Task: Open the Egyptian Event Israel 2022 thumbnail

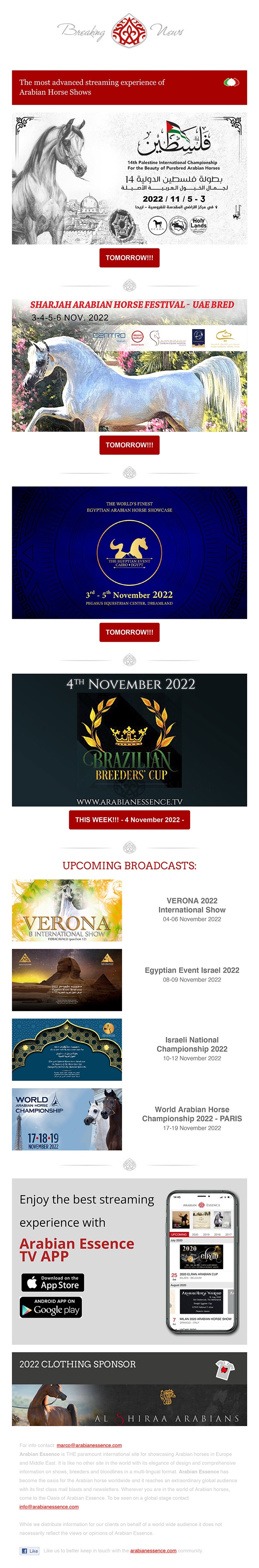Action: point(67,980)
